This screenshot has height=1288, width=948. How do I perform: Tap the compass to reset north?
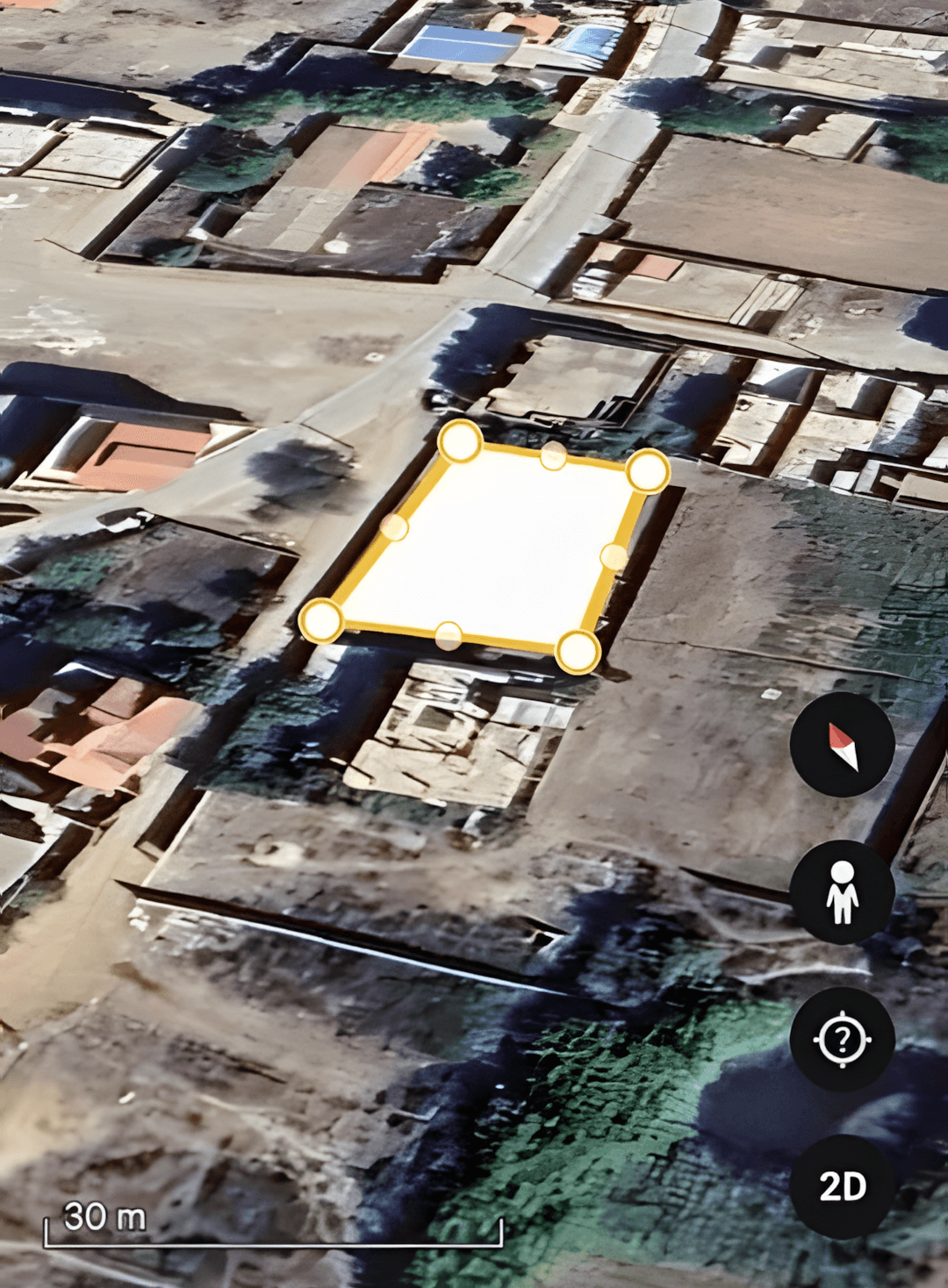[842, 745]
